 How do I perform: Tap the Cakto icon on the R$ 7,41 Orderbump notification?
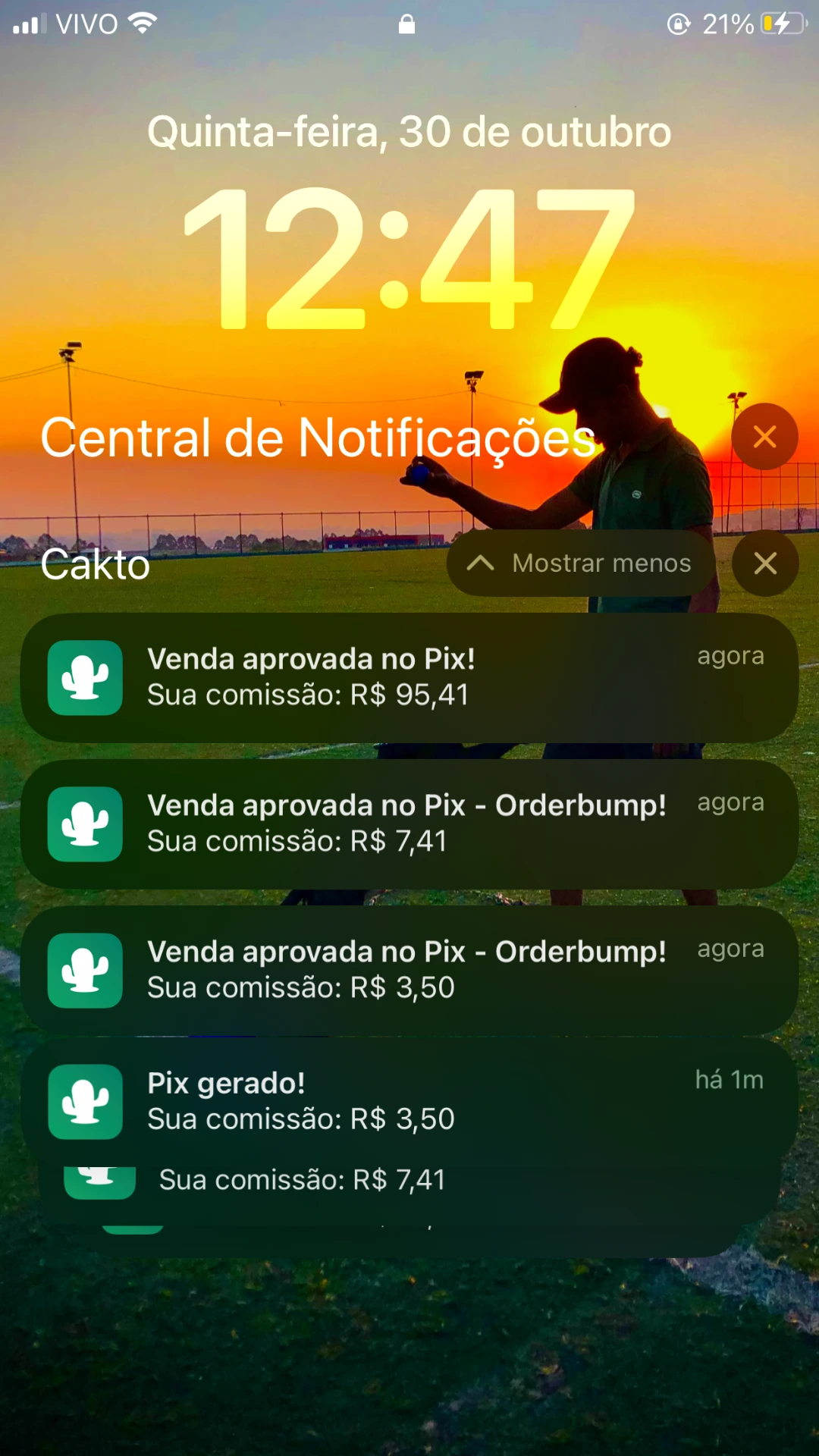click(85, 825)
